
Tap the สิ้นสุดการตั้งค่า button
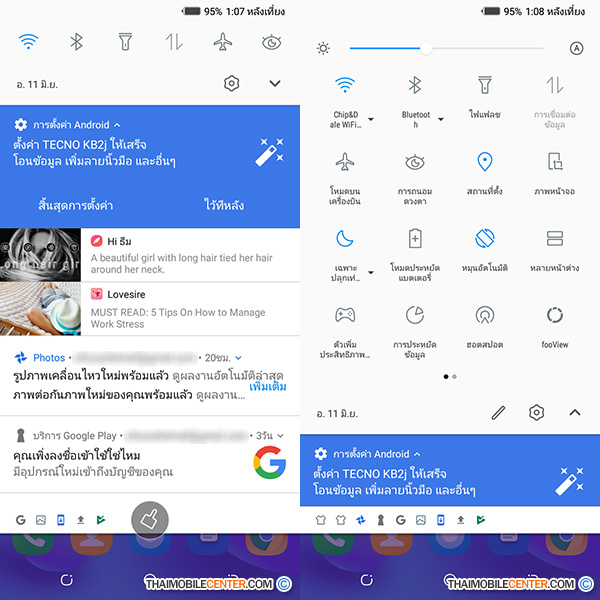75,205
